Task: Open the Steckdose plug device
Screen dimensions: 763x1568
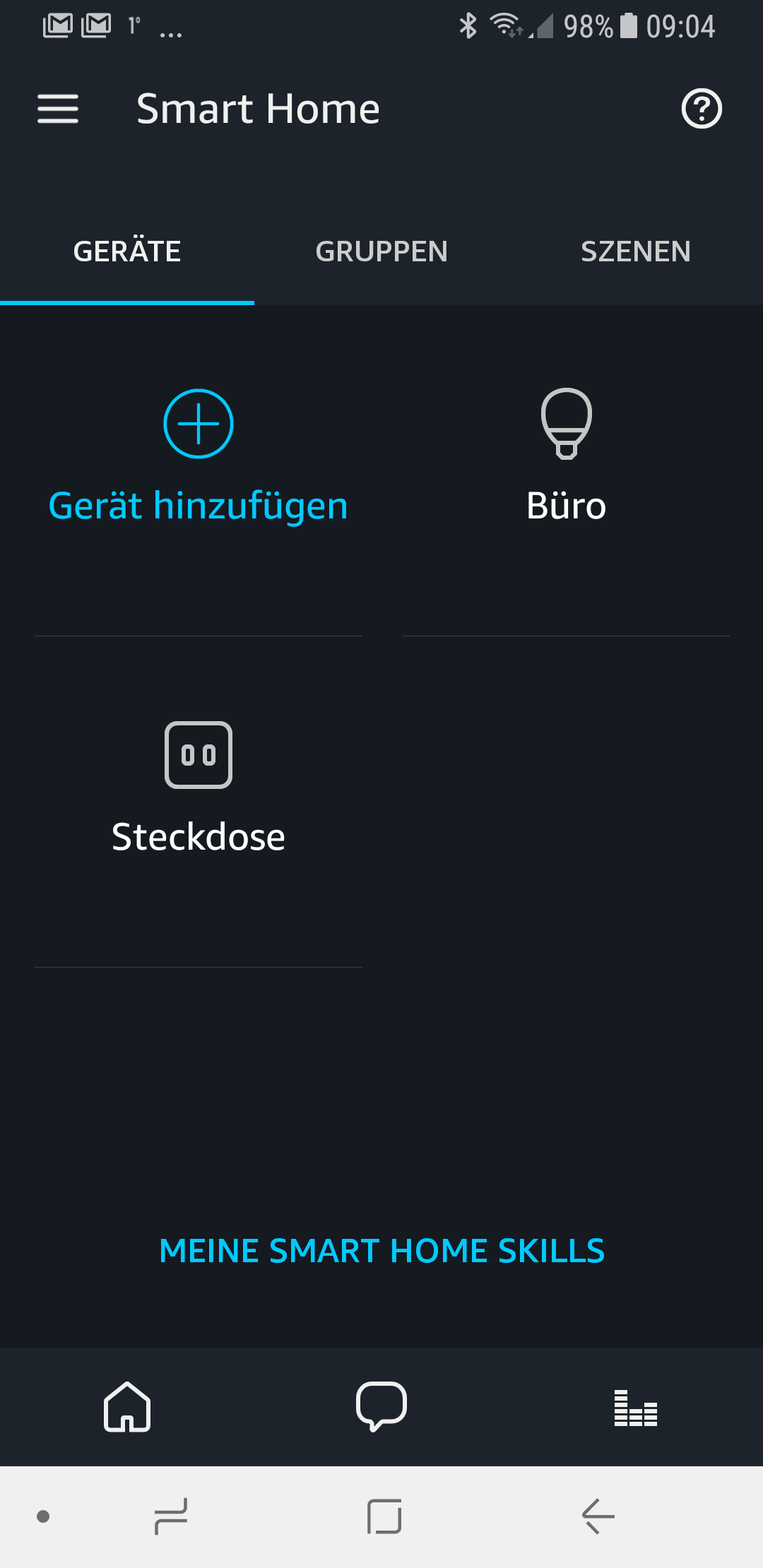Action: (199, 788)
